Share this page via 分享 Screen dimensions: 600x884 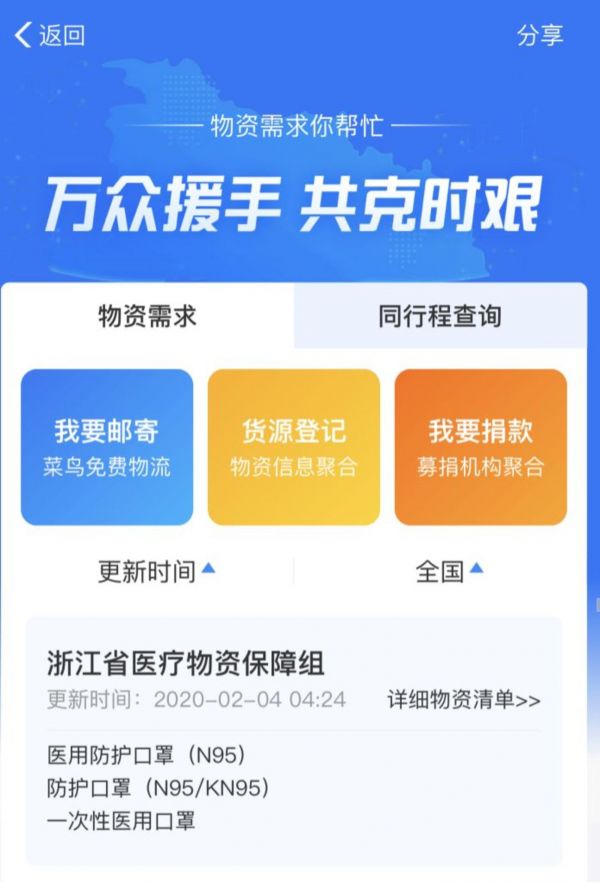(x=540, y=35)
